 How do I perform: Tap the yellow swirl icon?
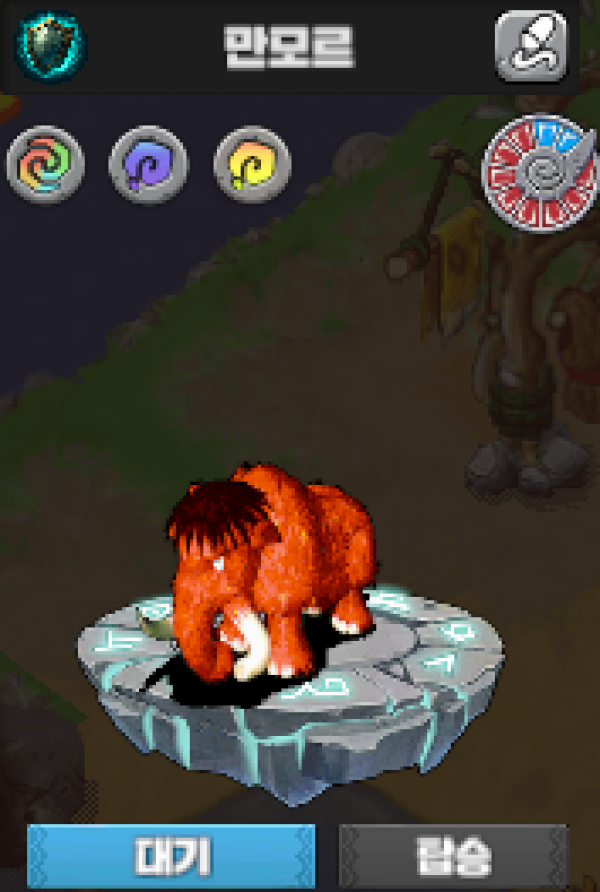252,164
